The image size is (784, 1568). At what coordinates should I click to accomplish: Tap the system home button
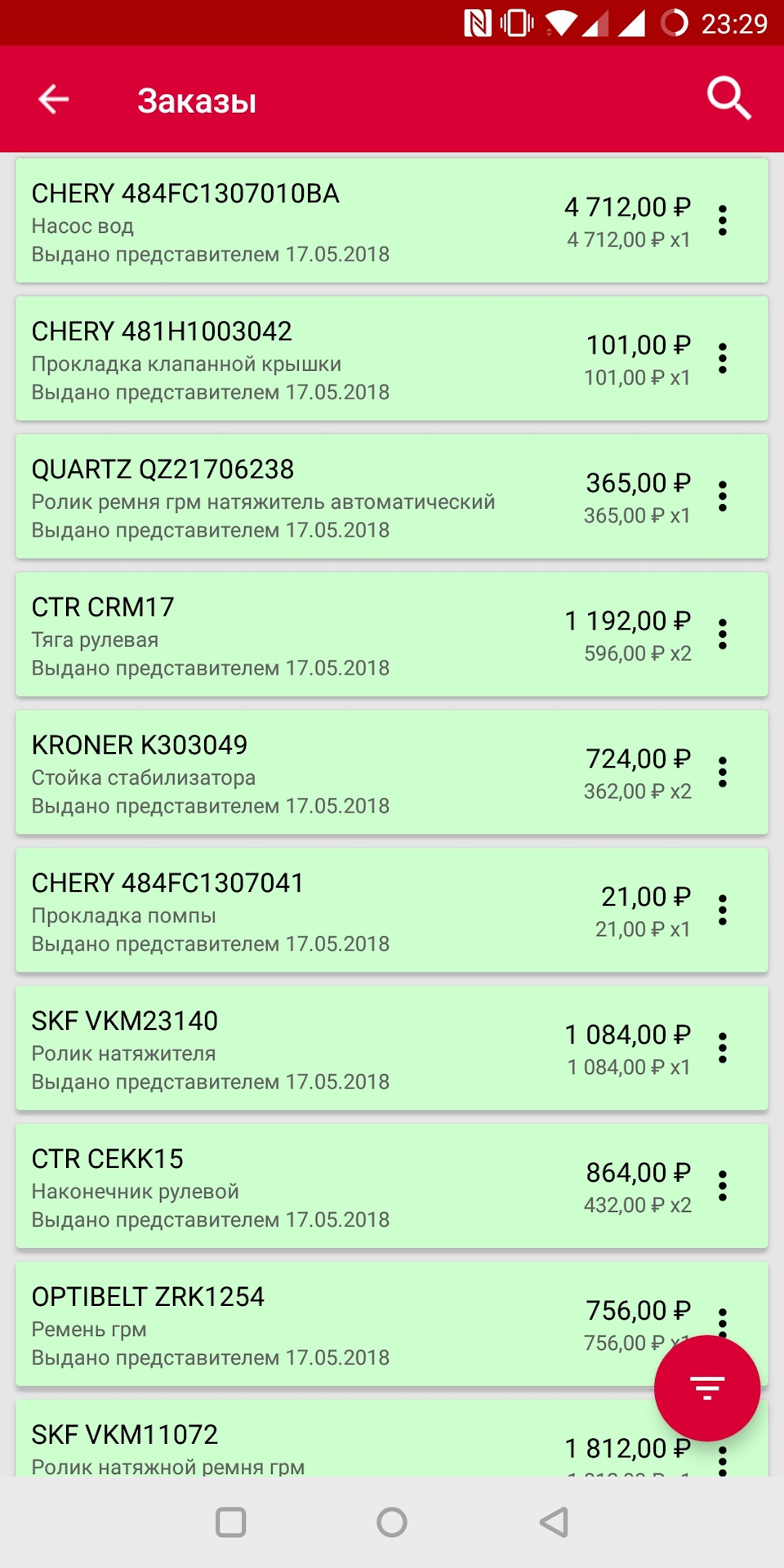point(392,1522)
